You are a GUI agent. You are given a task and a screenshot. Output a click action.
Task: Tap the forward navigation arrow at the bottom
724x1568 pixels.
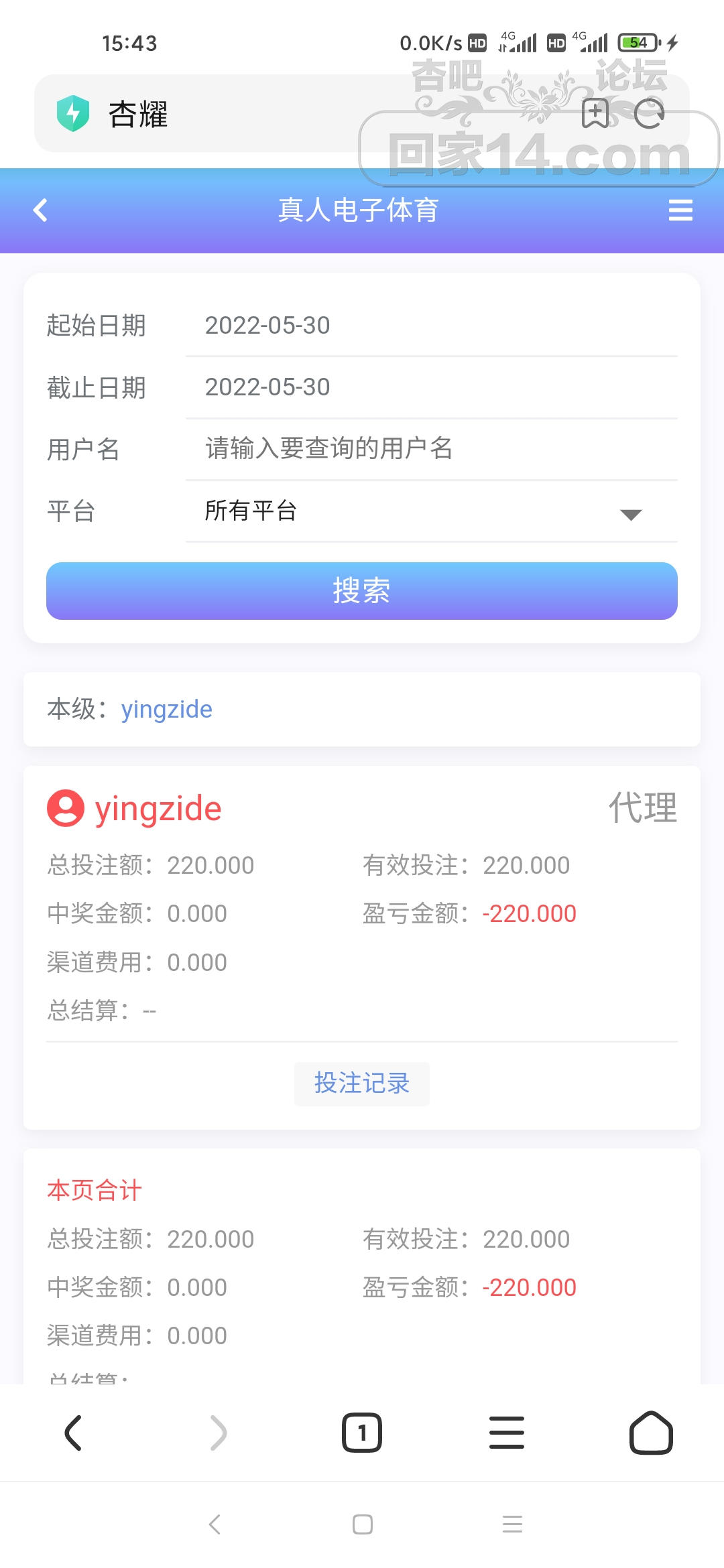coord(217,1433)
